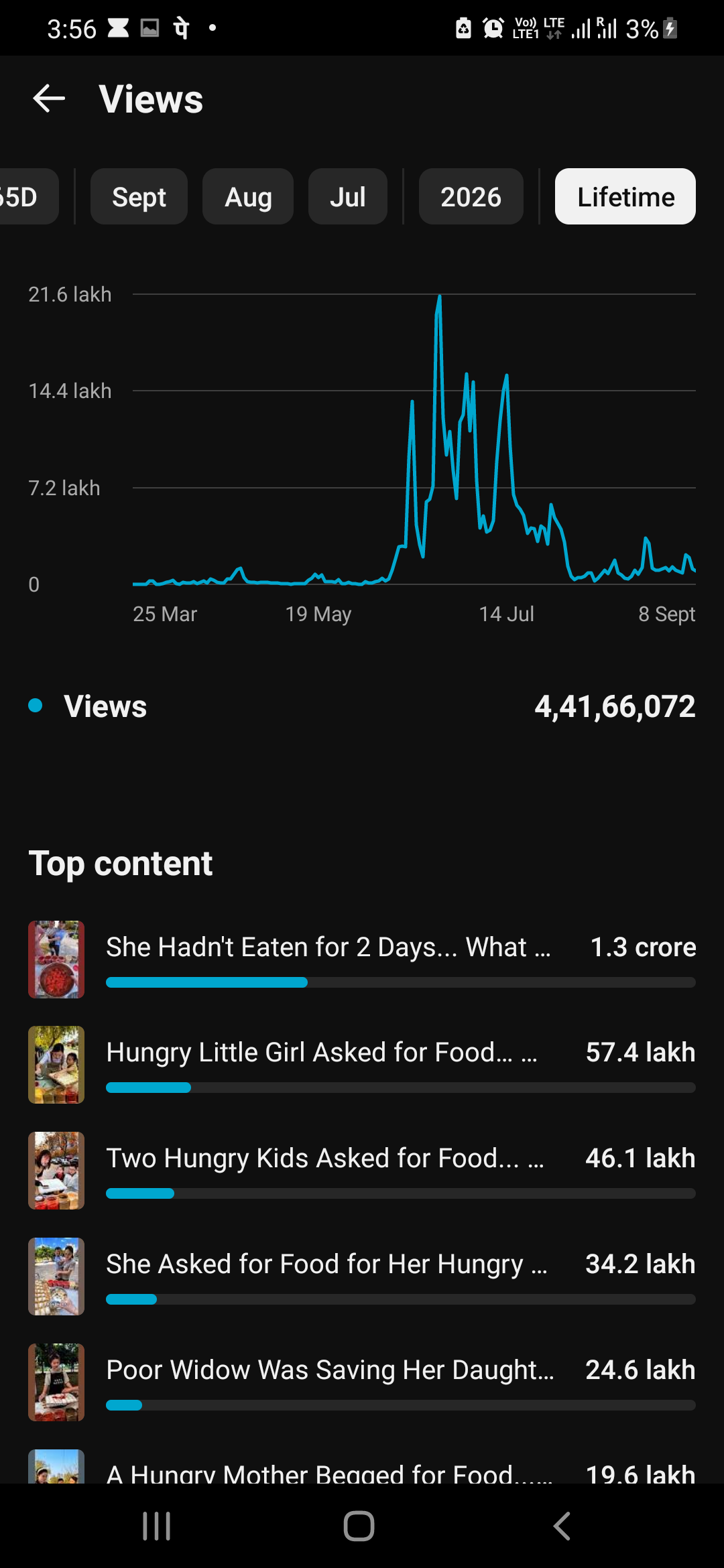
Task: Open 'Two Hungry Kids Asked for Food' video
Action: [x=362, y=1171]
